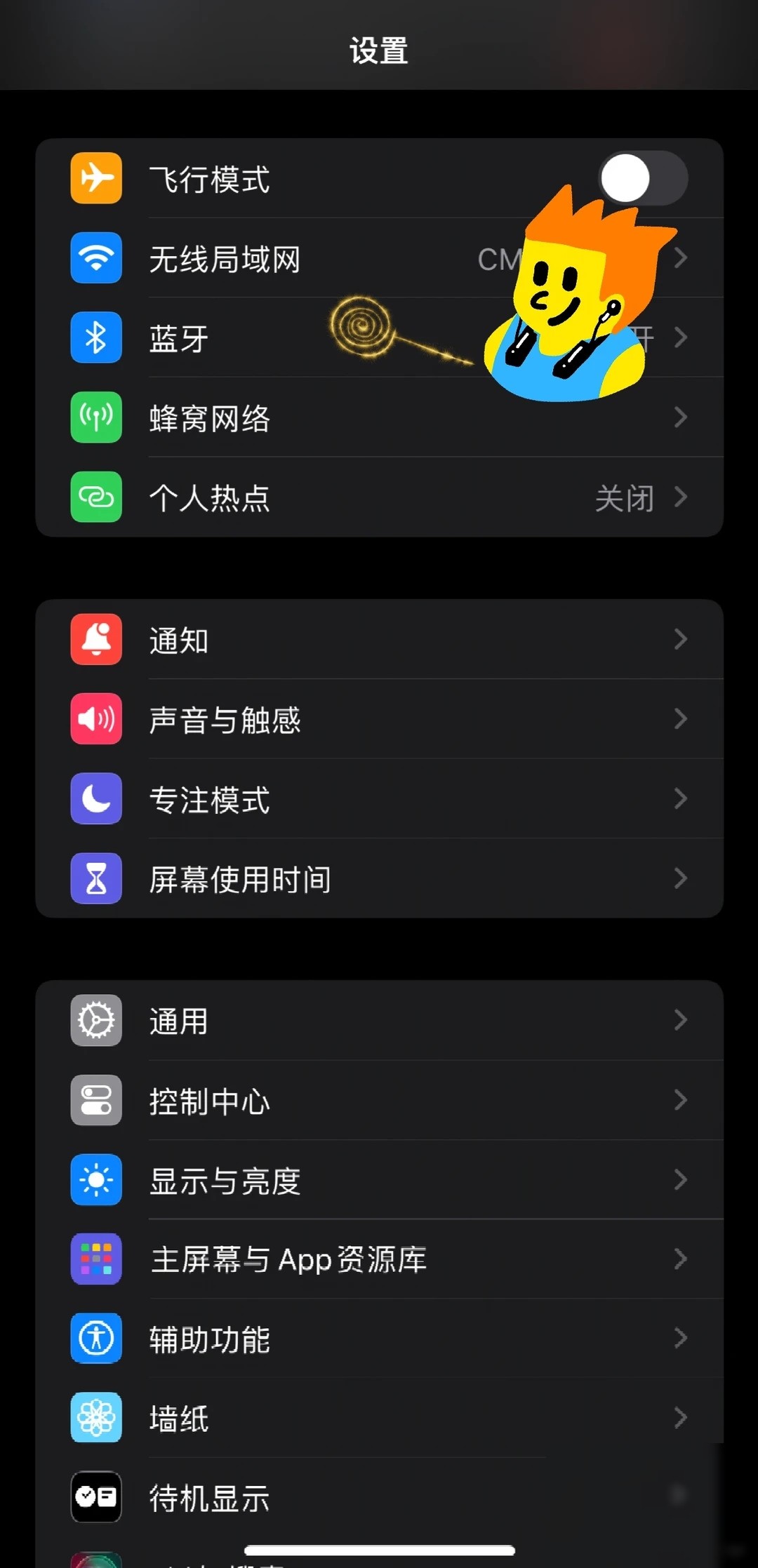
Task: Open 蓝牙 Bluetooth settings
Action: click(x=379, y=338)
